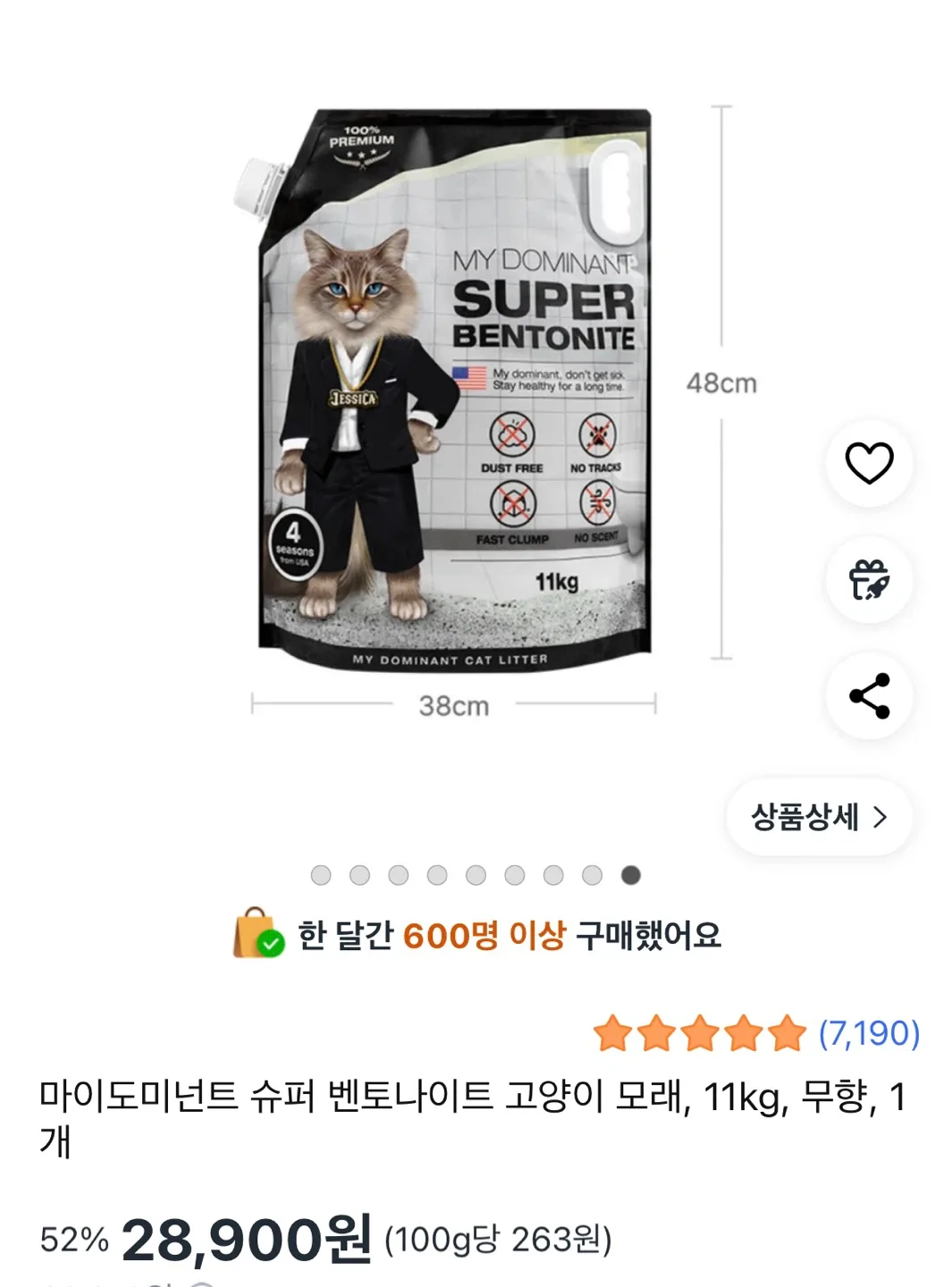Jump to the first image page dot
Image resolution: width=952 pixels, height=1287 pixels.
[x=321, y=875]
